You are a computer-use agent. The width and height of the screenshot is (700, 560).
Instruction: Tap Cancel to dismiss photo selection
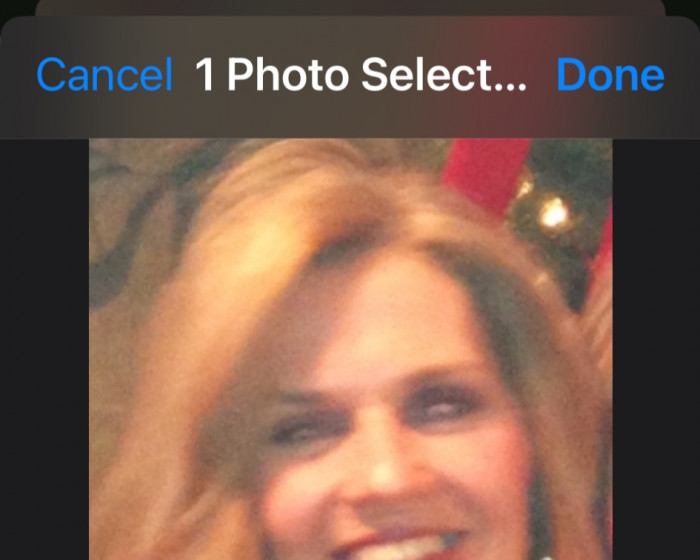pyautogui.click(x=104, y=76)
